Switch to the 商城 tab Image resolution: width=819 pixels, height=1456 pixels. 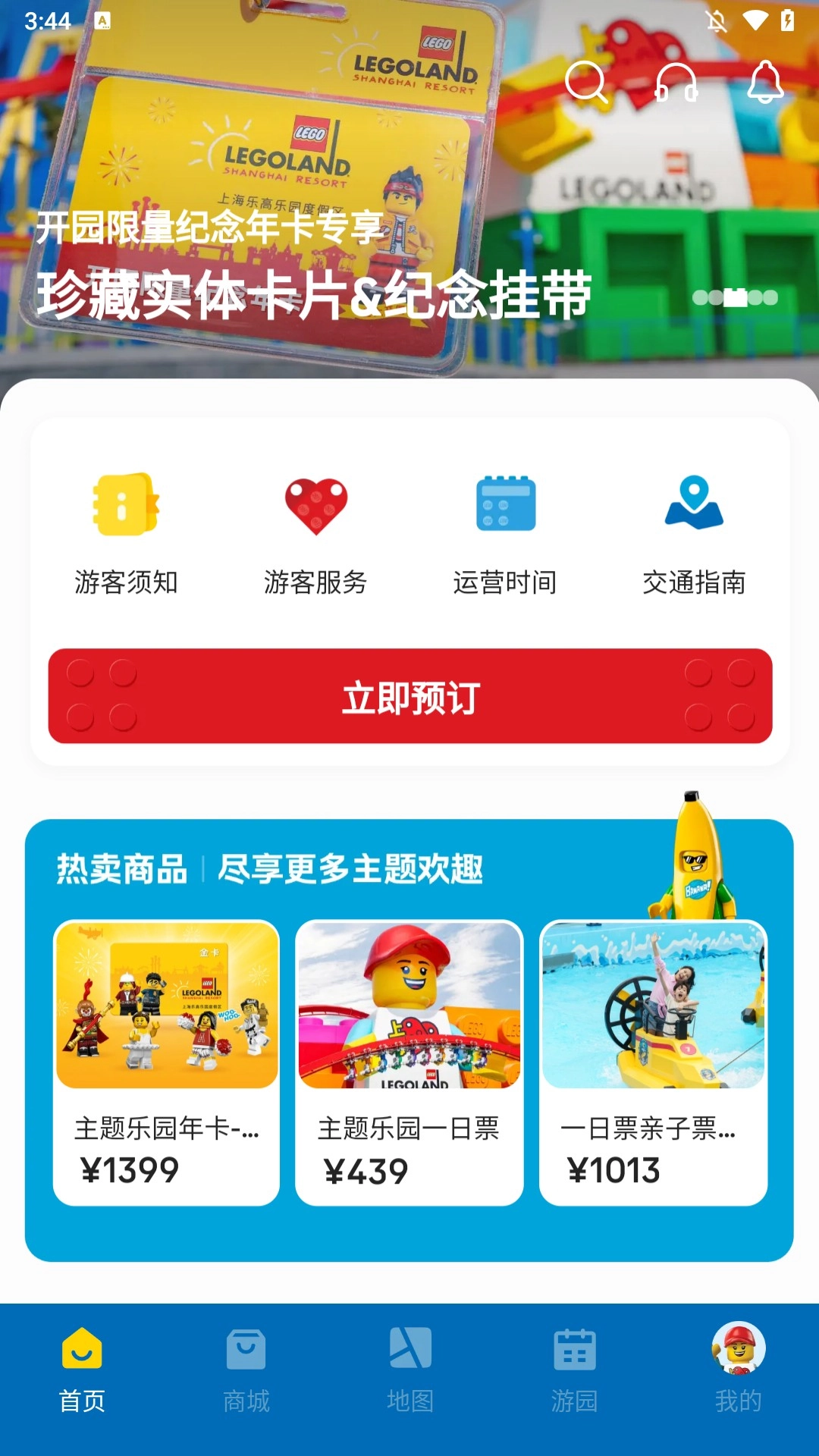[246, 1370]
